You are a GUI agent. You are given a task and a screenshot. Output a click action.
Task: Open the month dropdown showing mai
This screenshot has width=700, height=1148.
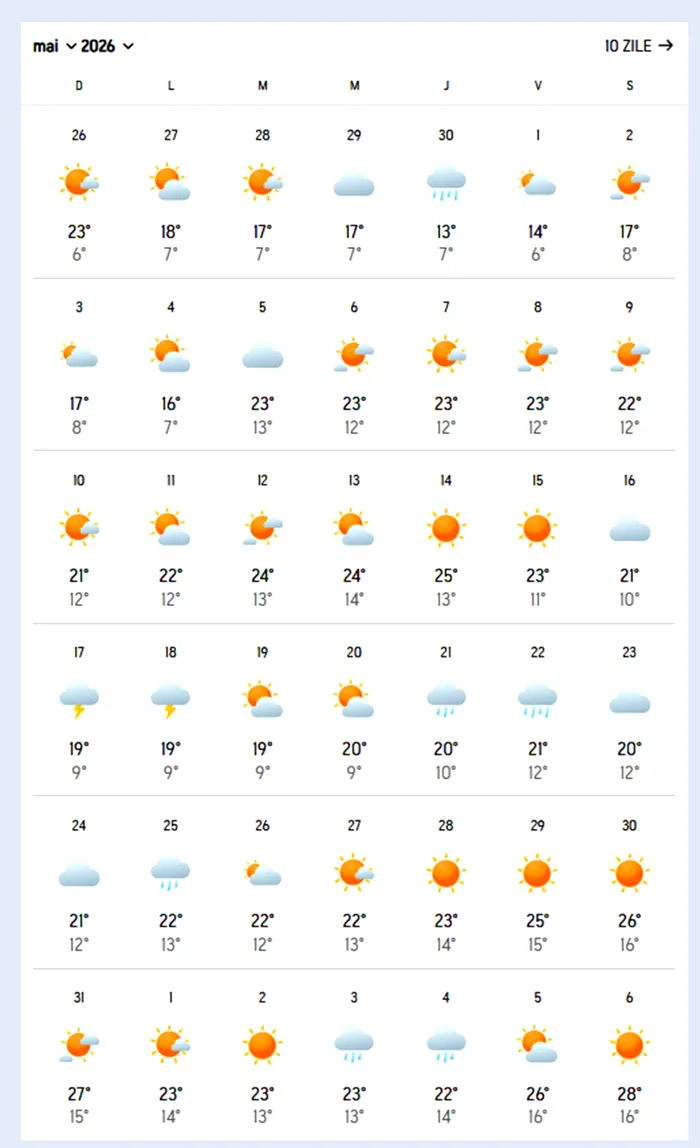[x=54, y=46]
